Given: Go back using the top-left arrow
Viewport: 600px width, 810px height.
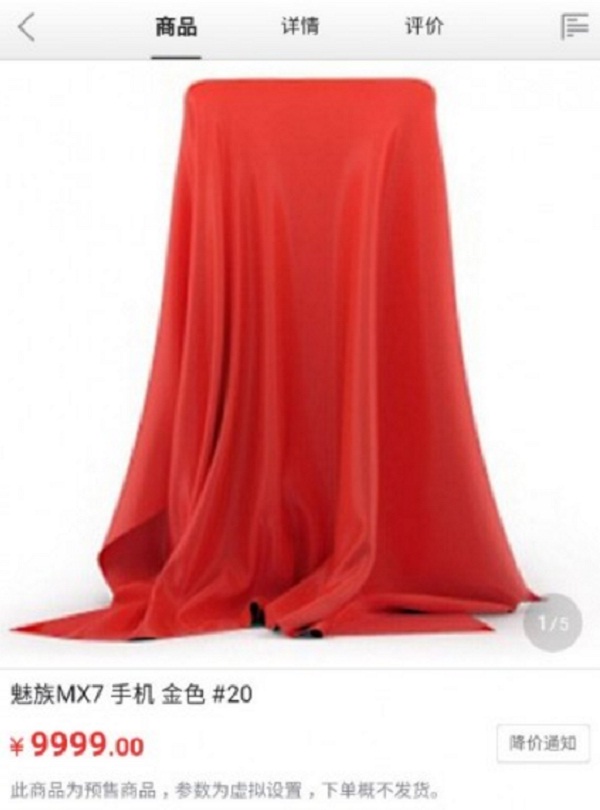Looking at the screenshot, I should 26,28.
